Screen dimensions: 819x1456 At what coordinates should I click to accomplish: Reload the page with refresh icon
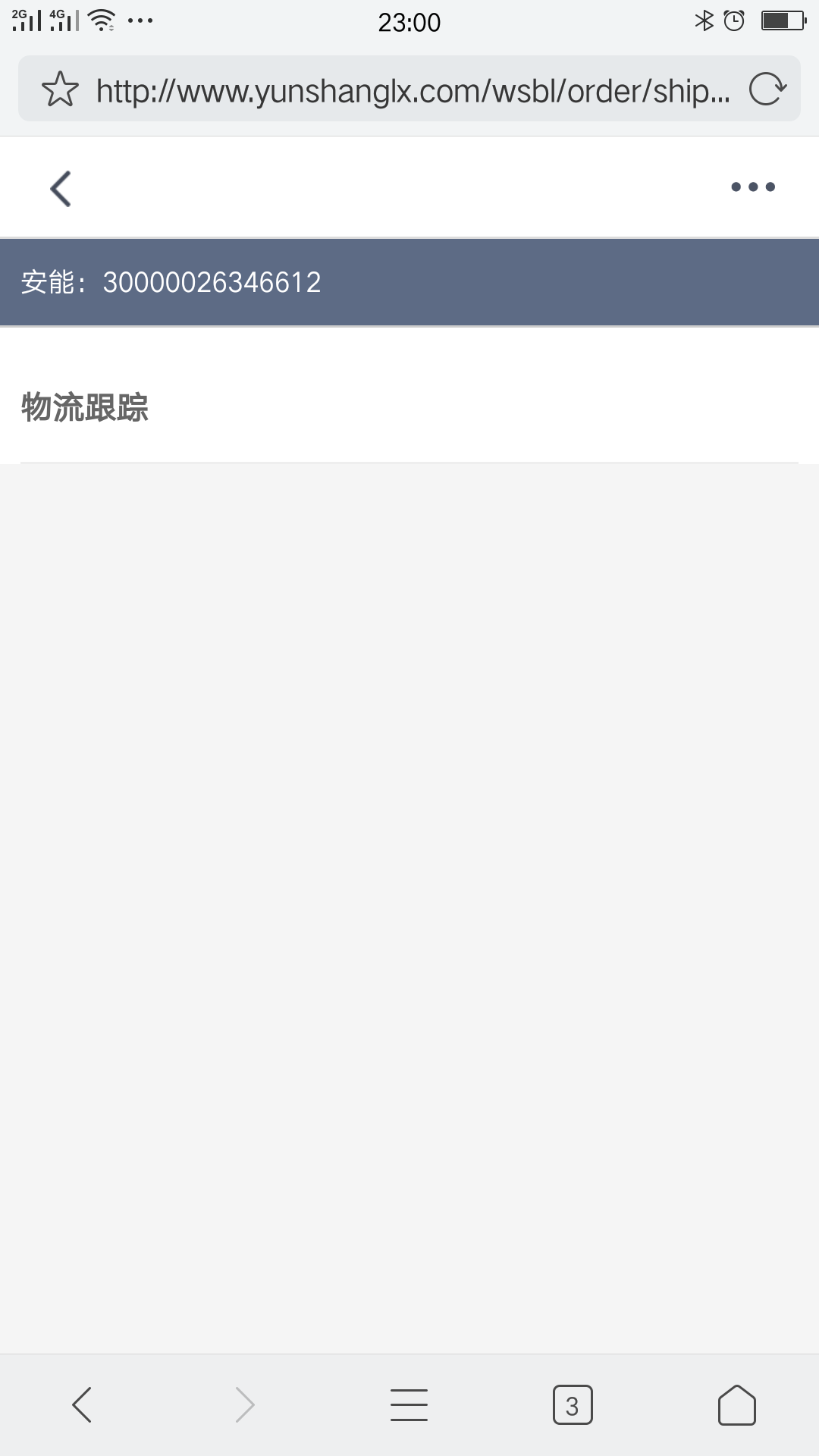tap(767, 89)
